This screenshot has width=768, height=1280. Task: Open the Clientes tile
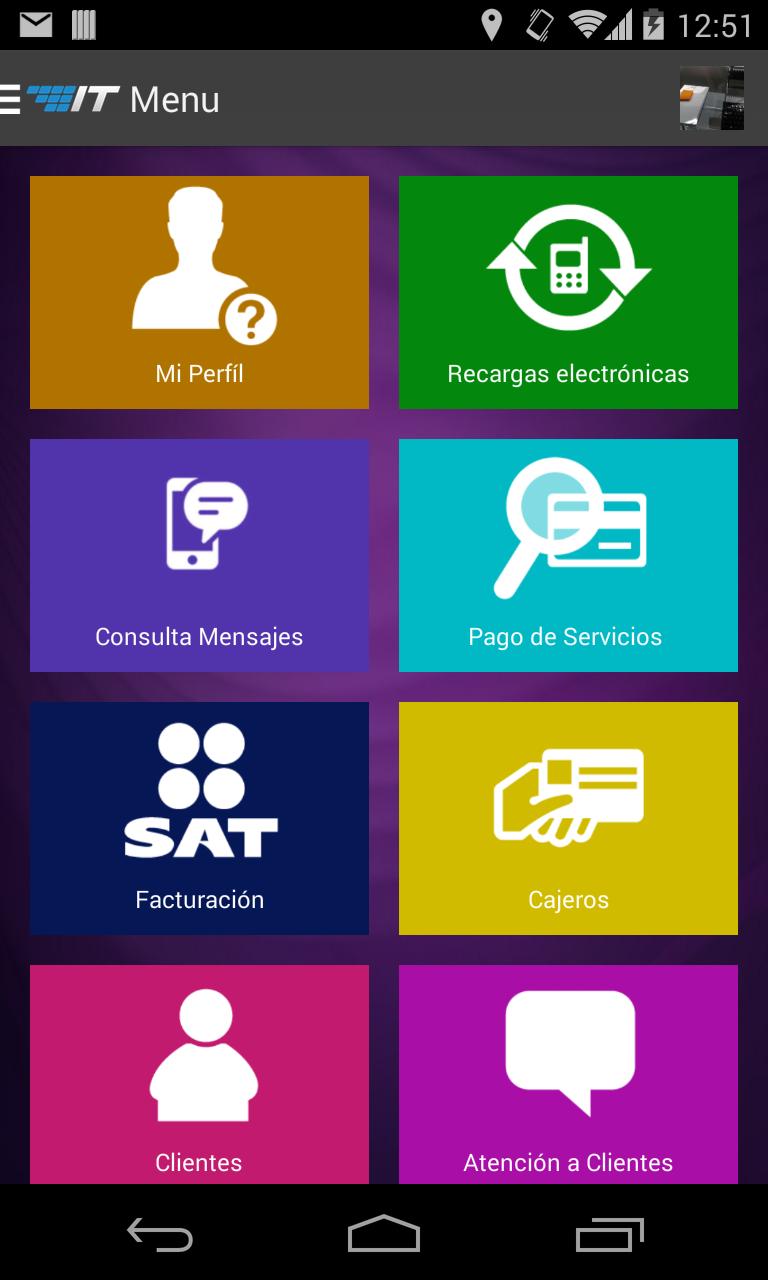coord(199,1075)
